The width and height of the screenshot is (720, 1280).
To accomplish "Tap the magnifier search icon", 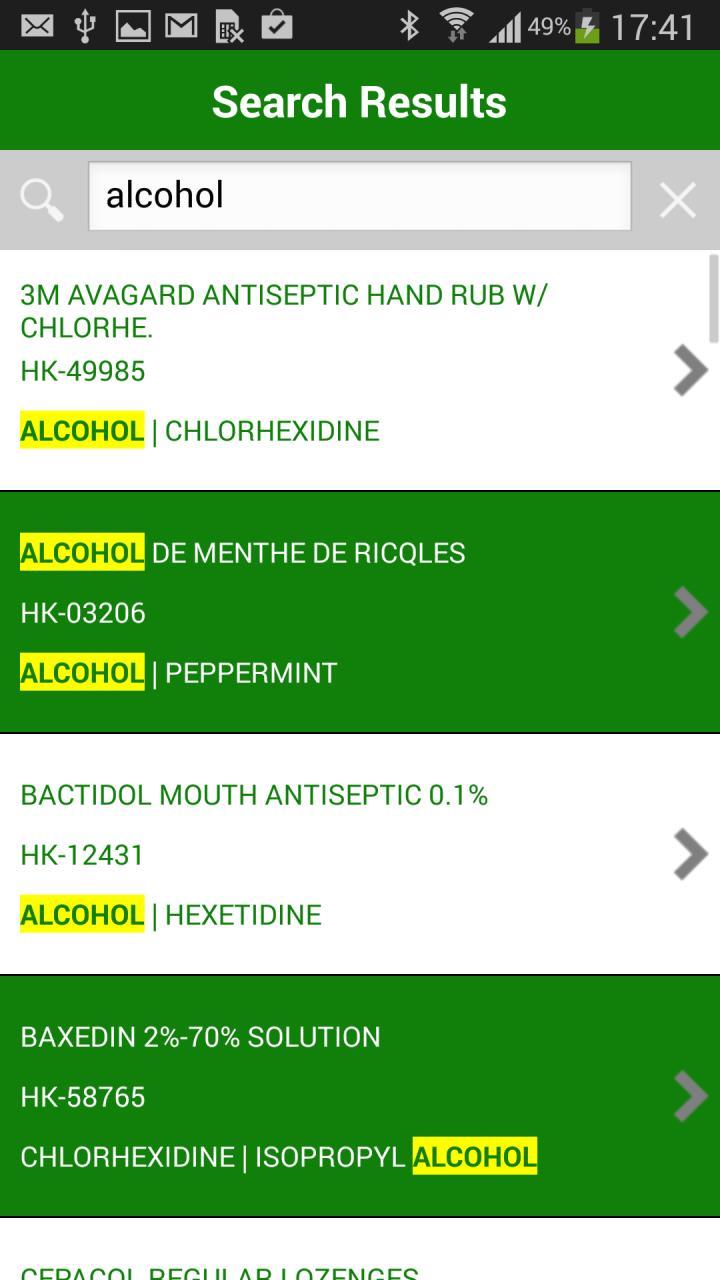I will pos(42,200).
